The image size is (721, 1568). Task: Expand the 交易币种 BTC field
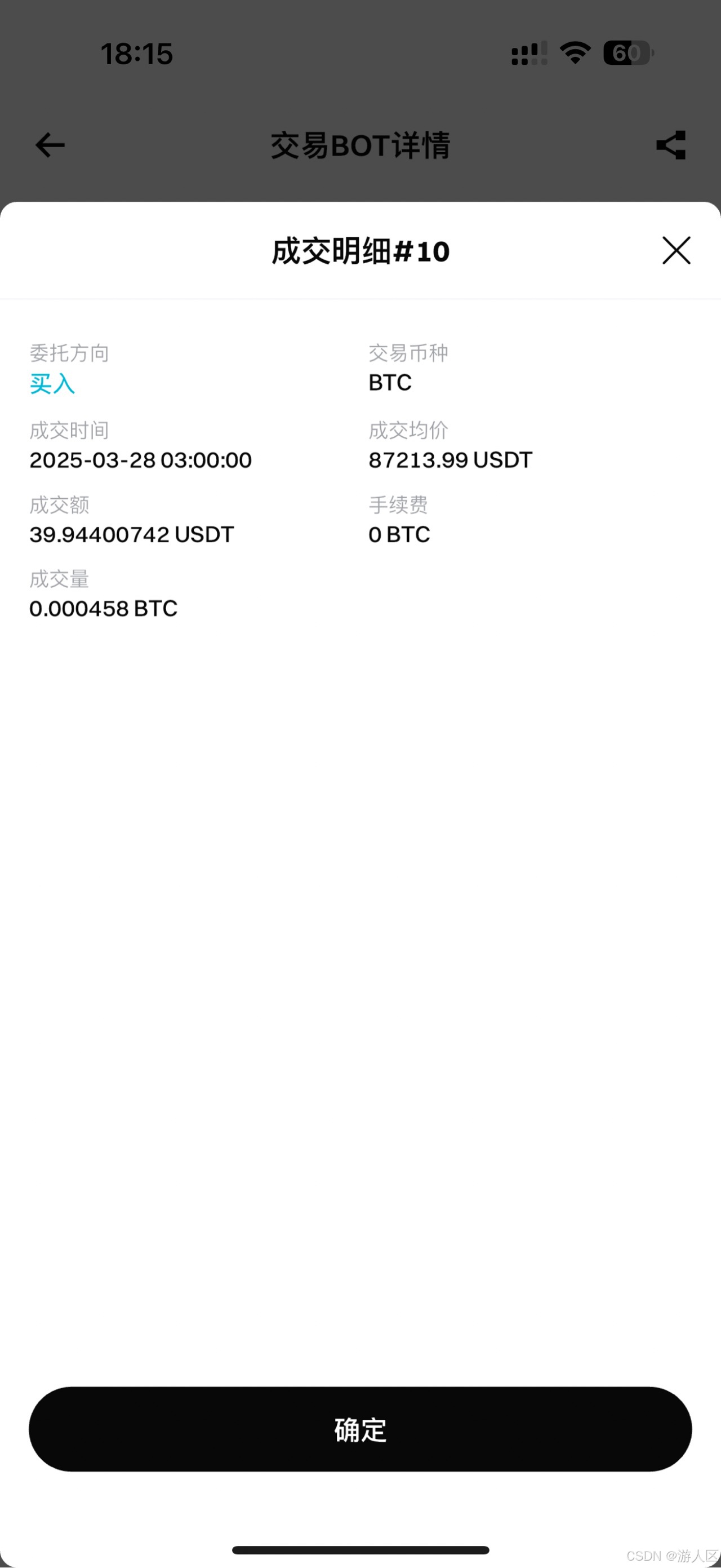[389, 382]
